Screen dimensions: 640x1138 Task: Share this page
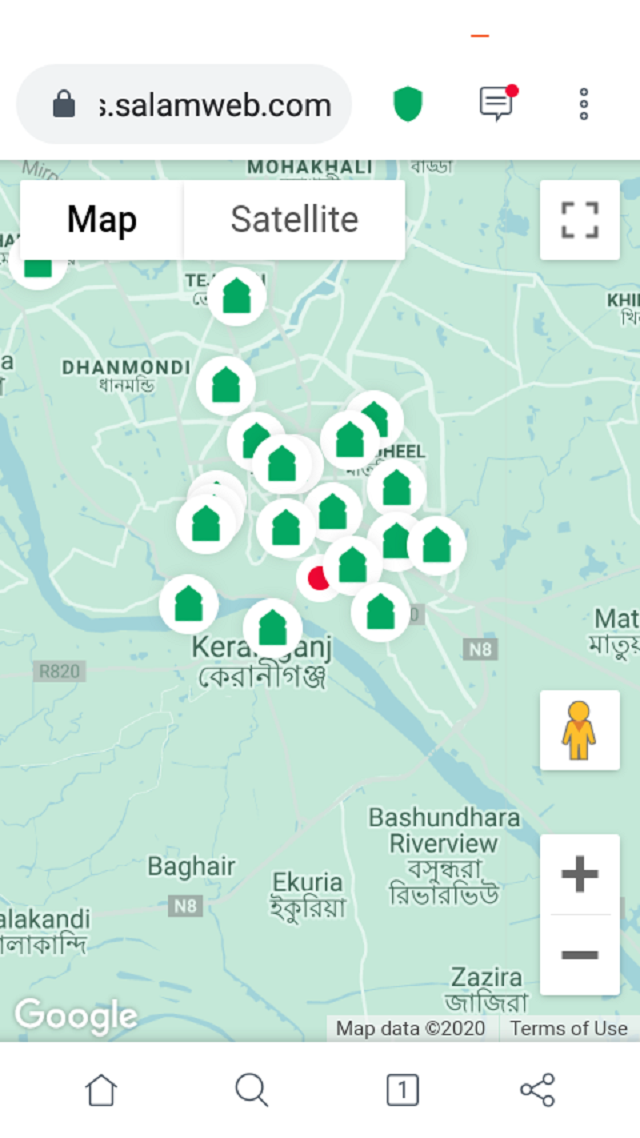(537, 1090)
